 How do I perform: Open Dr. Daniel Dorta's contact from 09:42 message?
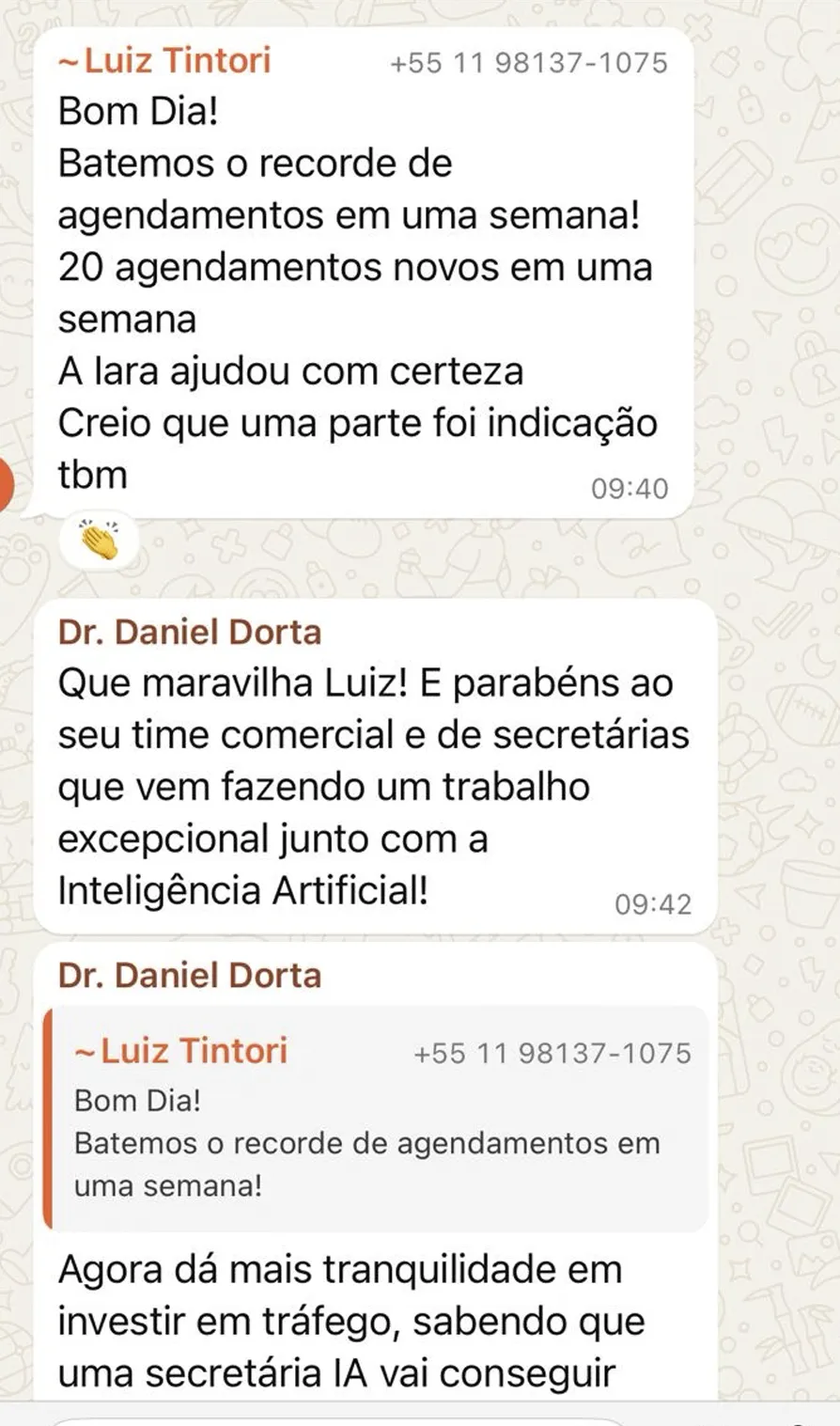click(189, 632)
